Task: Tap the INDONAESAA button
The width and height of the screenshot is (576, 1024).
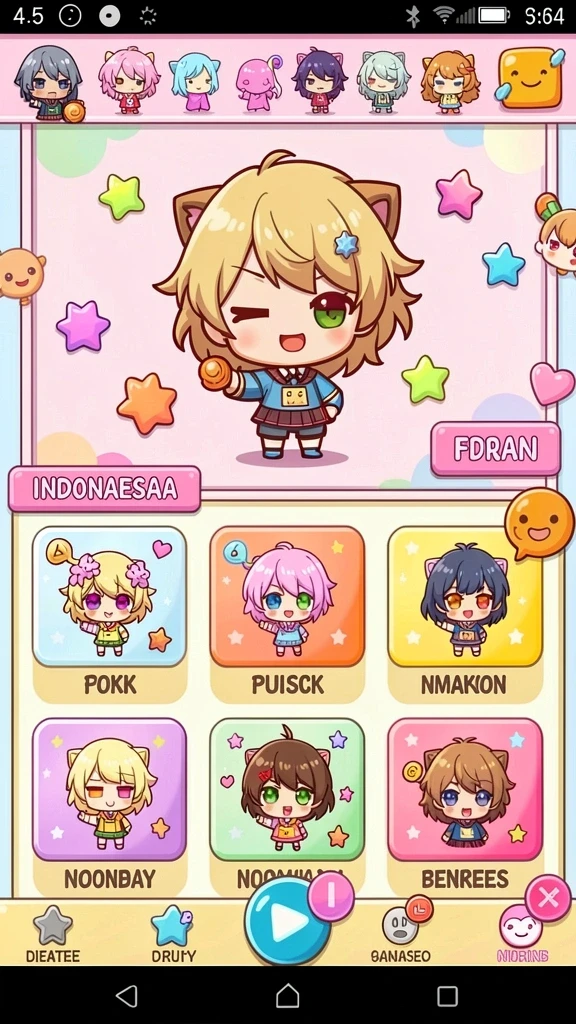Action: pos(104,488)
